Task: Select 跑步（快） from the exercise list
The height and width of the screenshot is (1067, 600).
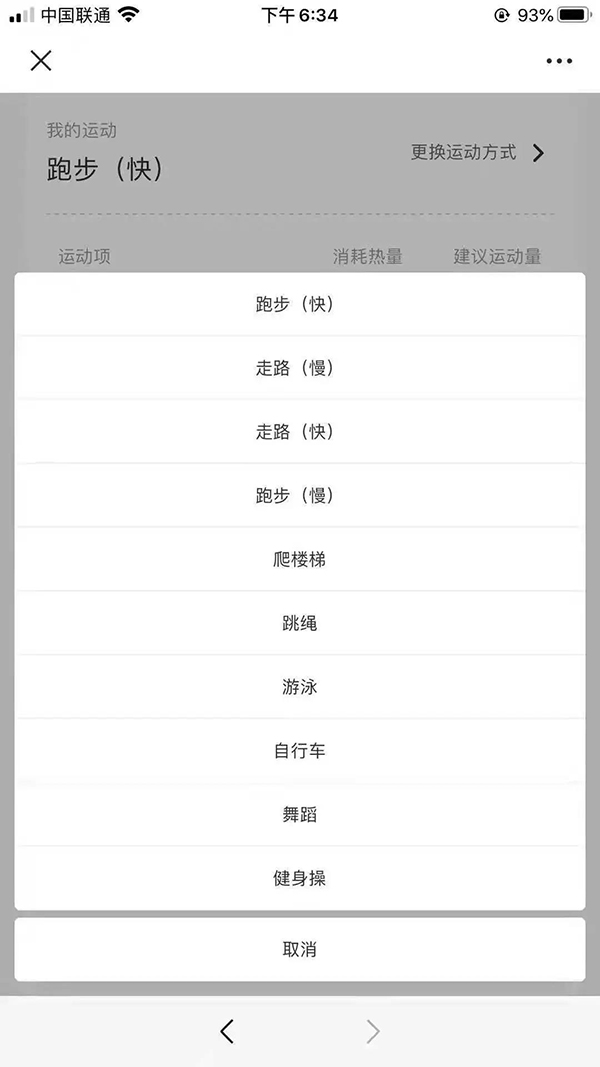Action: click(299, 304)
